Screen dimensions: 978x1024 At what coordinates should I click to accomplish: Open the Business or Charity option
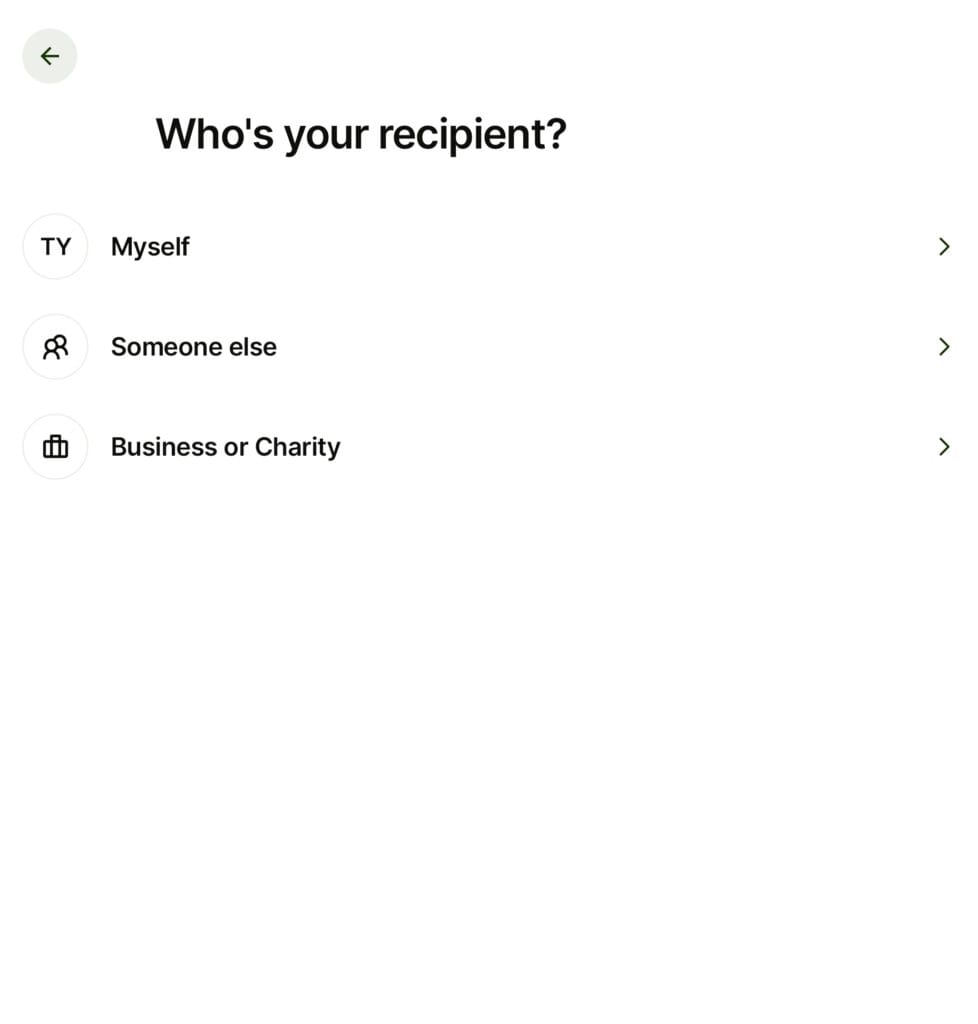225,447
